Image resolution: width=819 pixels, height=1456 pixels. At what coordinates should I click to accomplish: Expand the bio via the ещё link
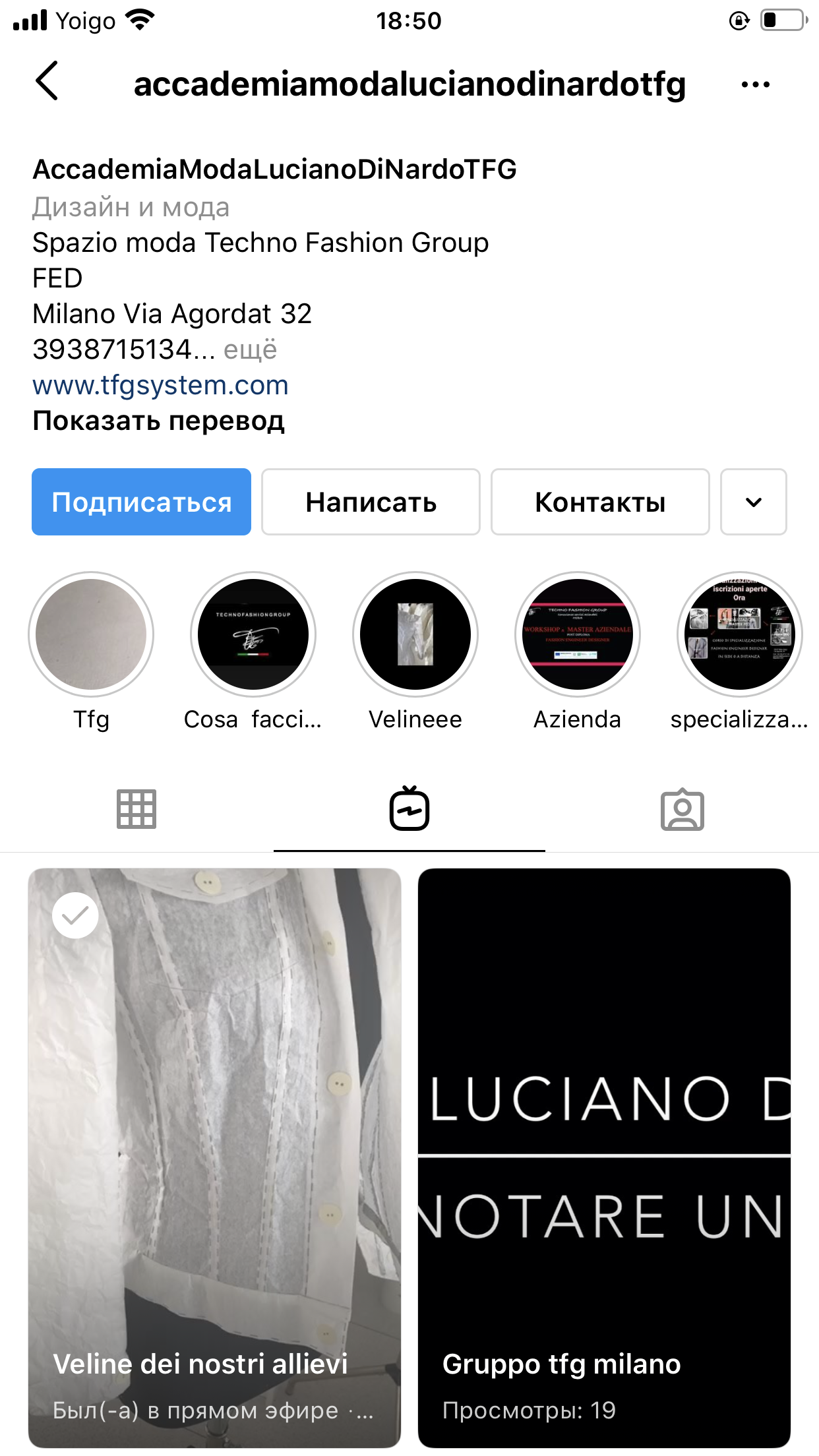[x=250, y=349]
